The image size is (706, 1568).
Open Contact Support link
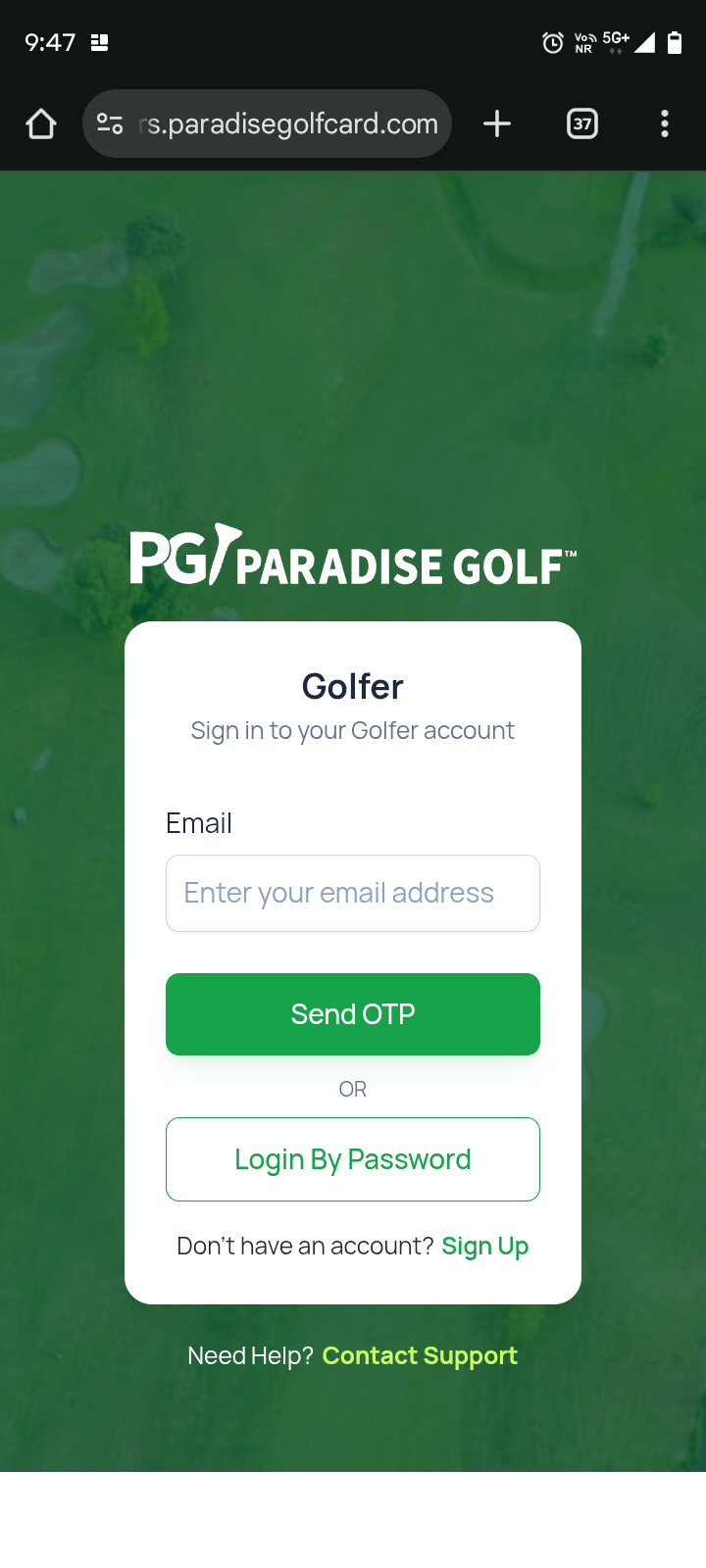(420, 1355)
